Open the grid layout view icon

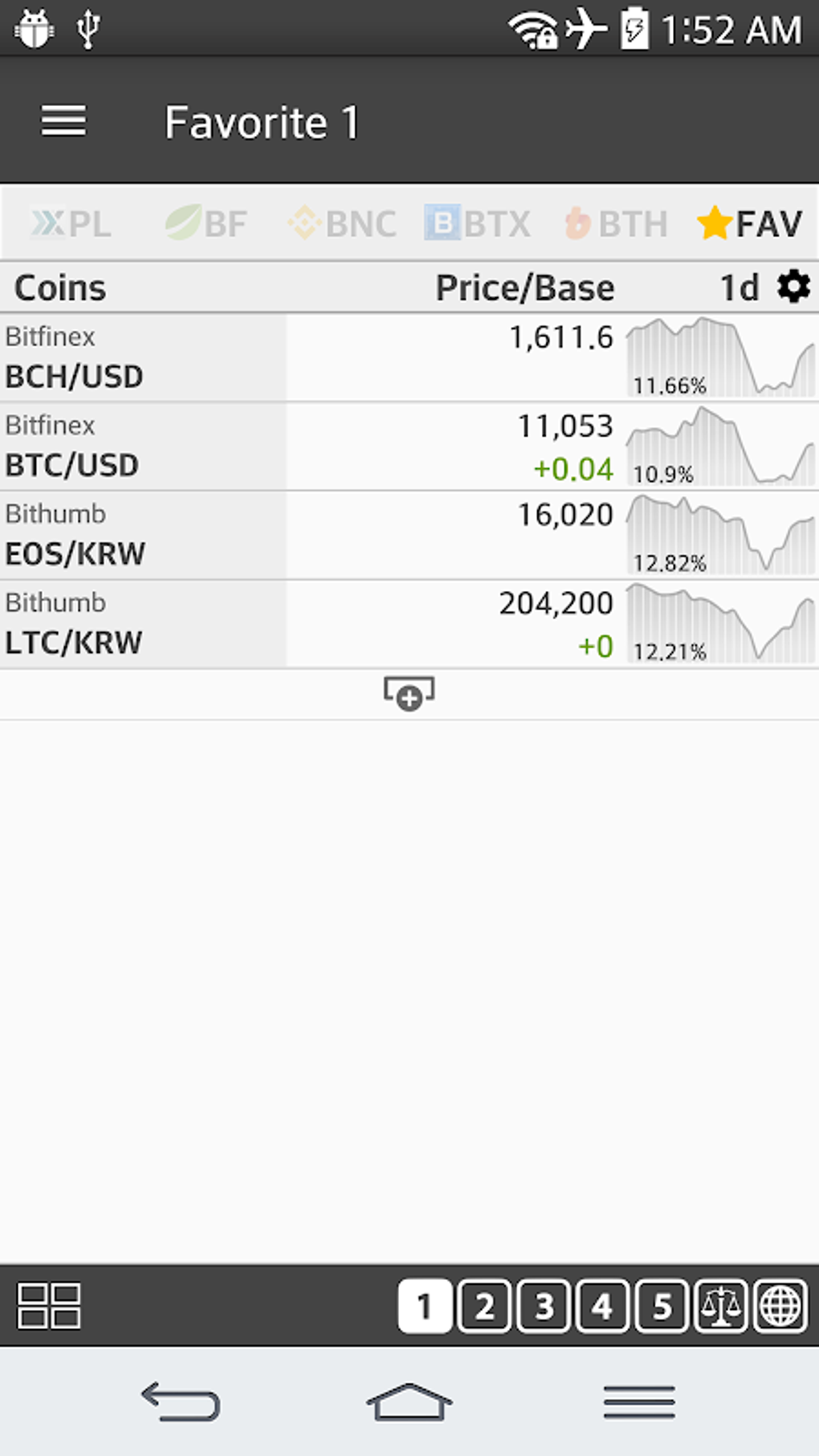click(x=50, y=1307)
